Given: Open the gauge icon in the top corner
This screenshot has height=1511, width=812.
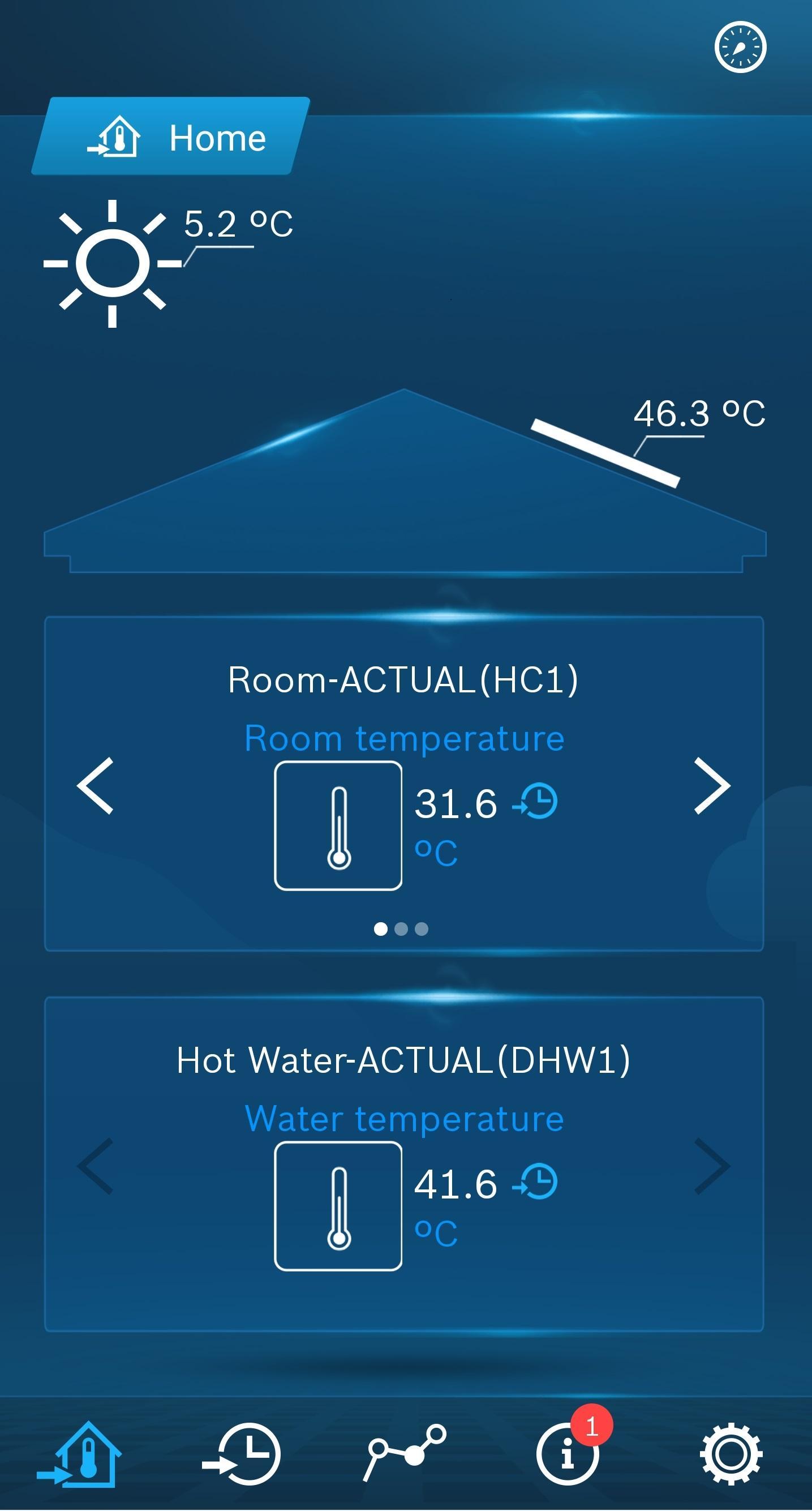Looking at the screenshot, I should pos(740,48).
